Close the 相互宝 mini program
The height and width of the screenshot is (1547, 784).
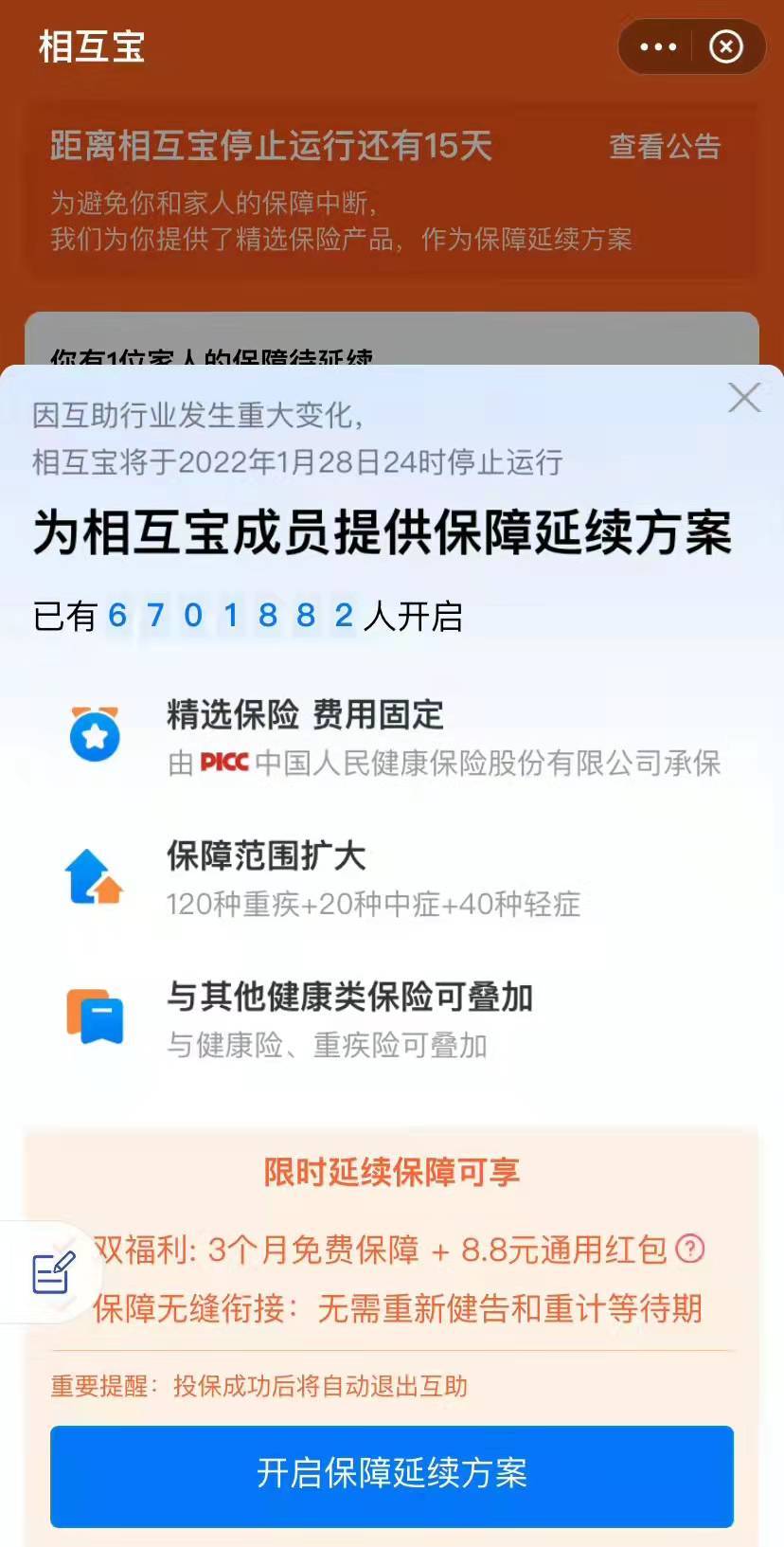click(x=726, y=46)
